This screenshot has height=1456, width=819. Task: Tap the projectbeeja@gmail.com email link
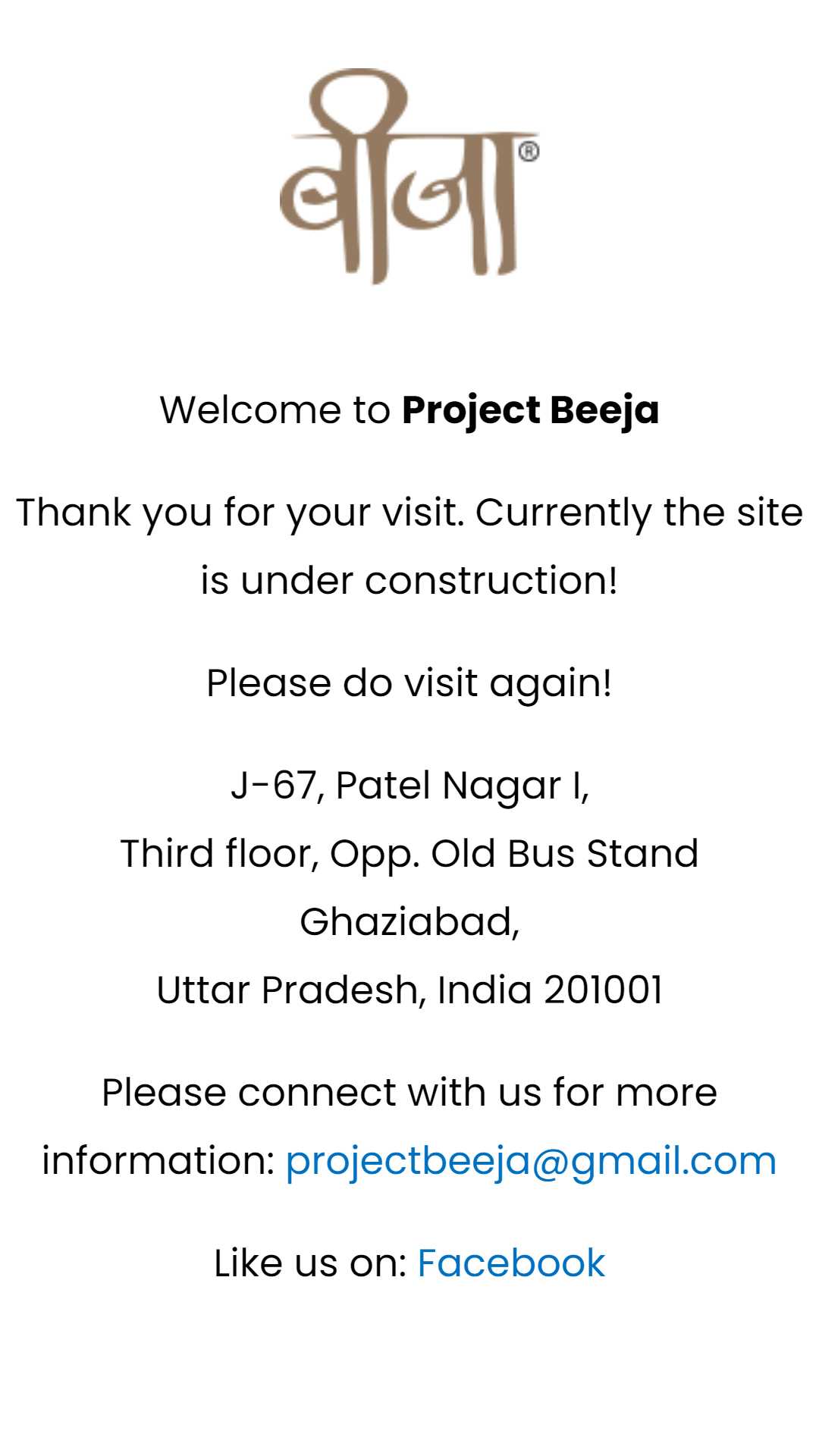tap(531, 1161)
